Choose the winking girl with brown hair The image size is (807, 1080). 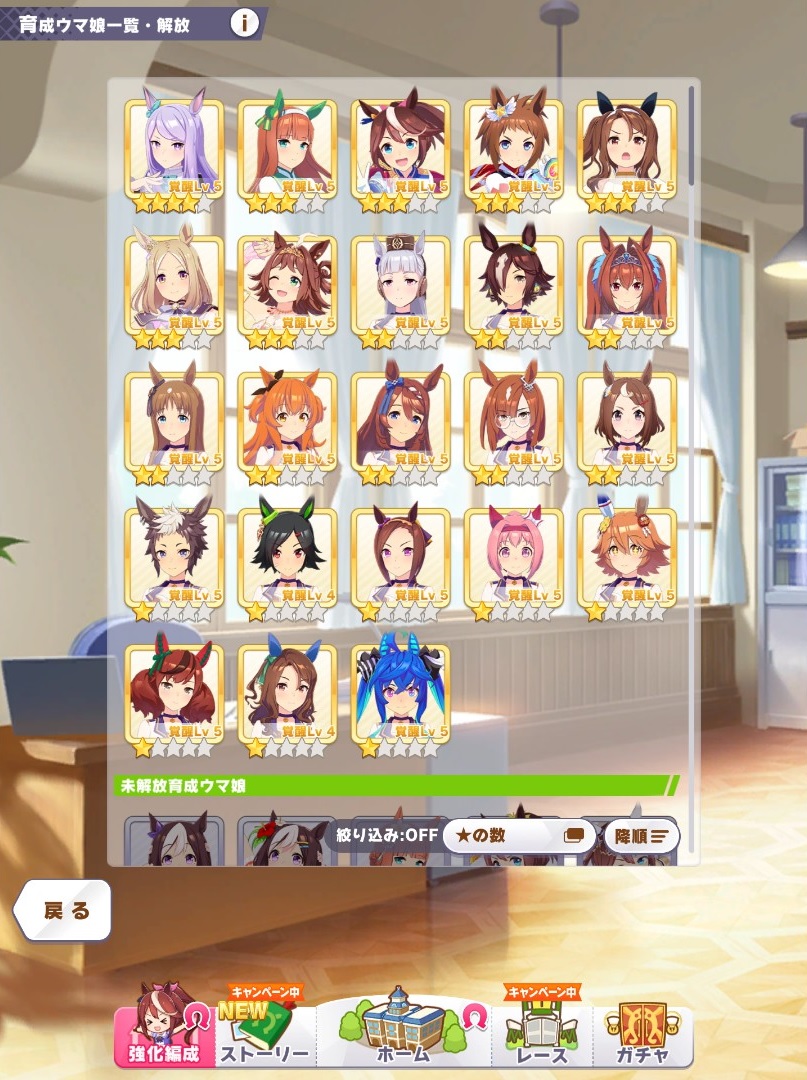[x=287, y=287]
